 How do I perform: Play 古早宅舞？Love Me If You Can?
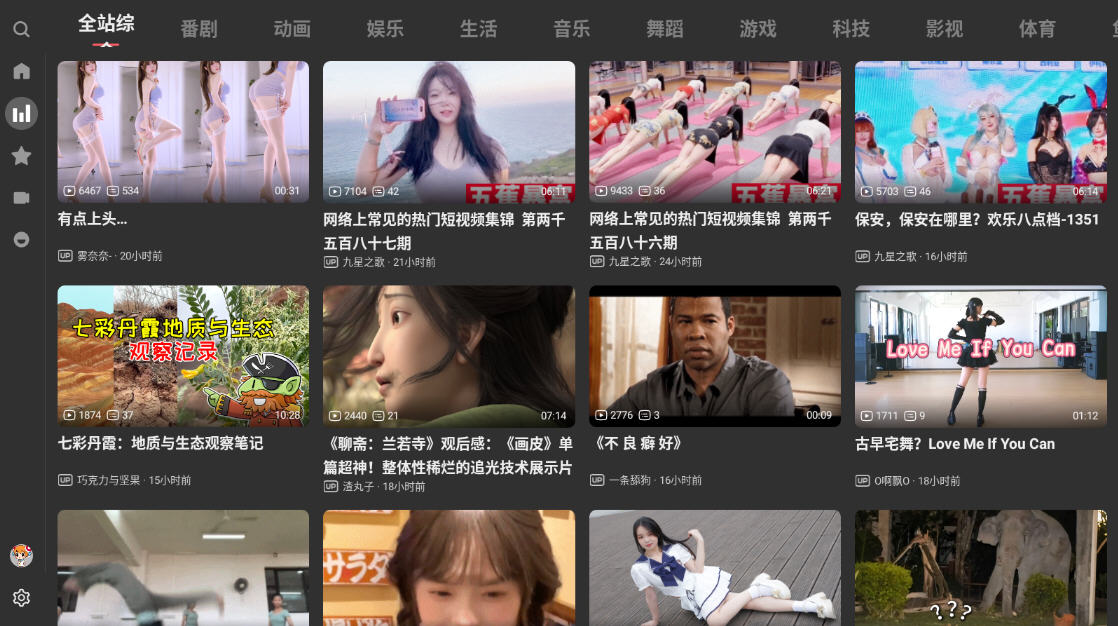[x=980, y=356]
